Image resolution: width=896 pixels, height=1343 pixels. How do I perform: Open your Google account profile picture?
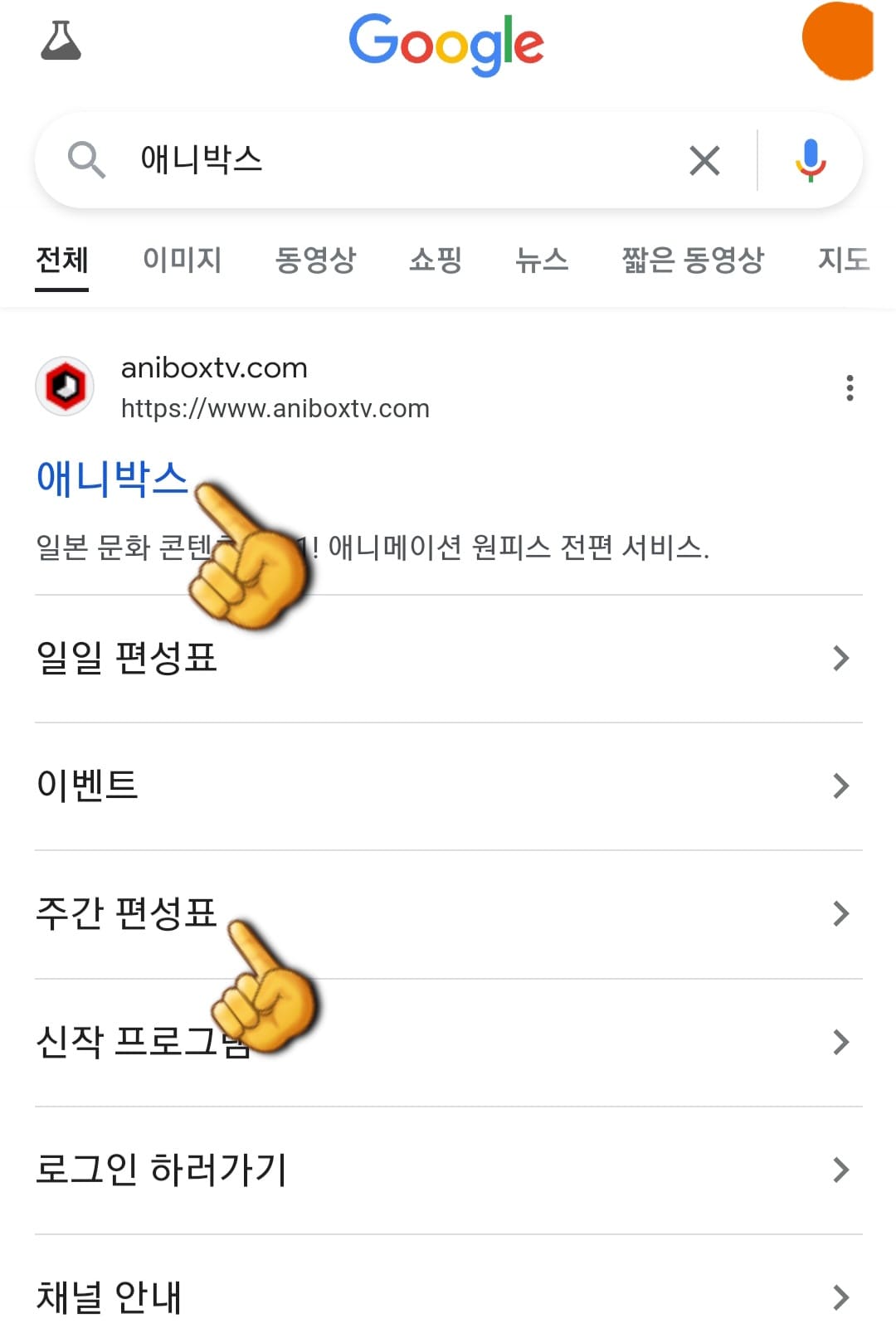pos(840,39)
